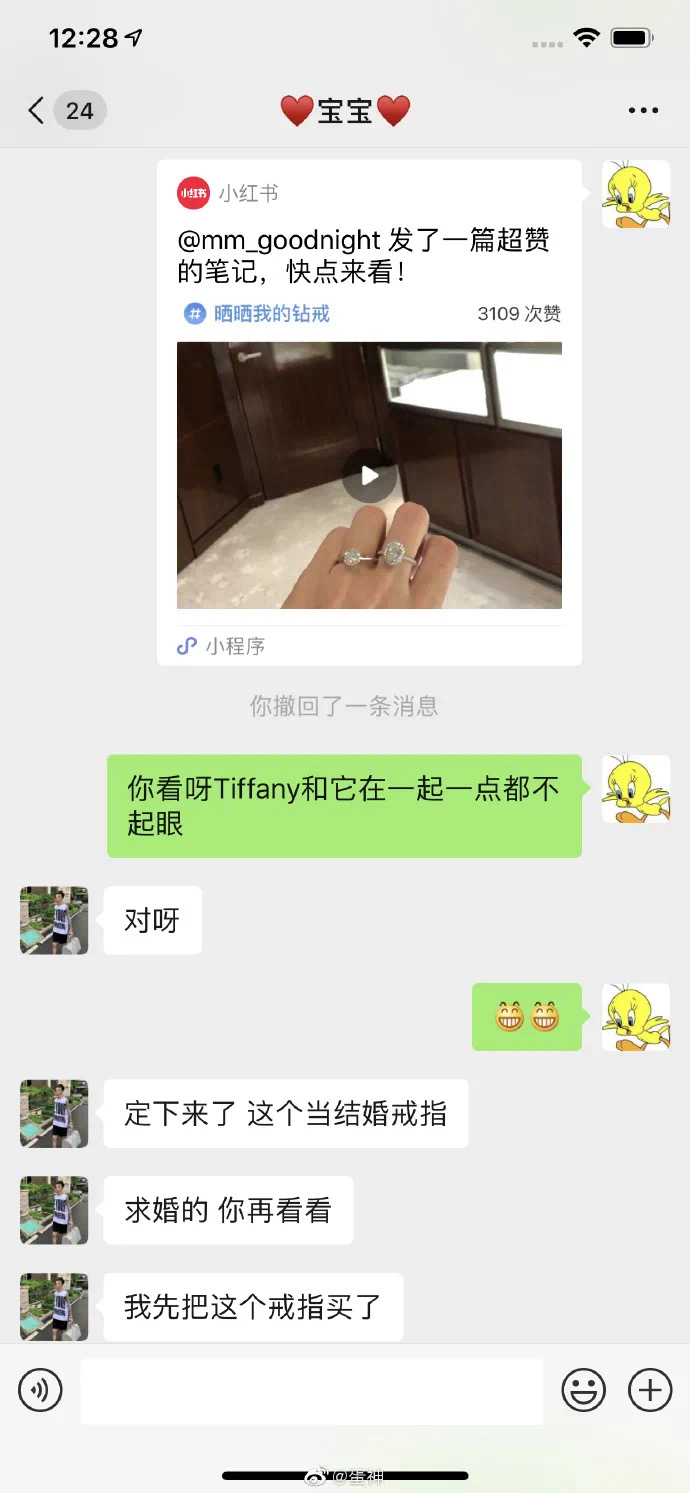Switch to voice message input
The width and height of the screenshot is (690, 1493).
(40, 1390)
